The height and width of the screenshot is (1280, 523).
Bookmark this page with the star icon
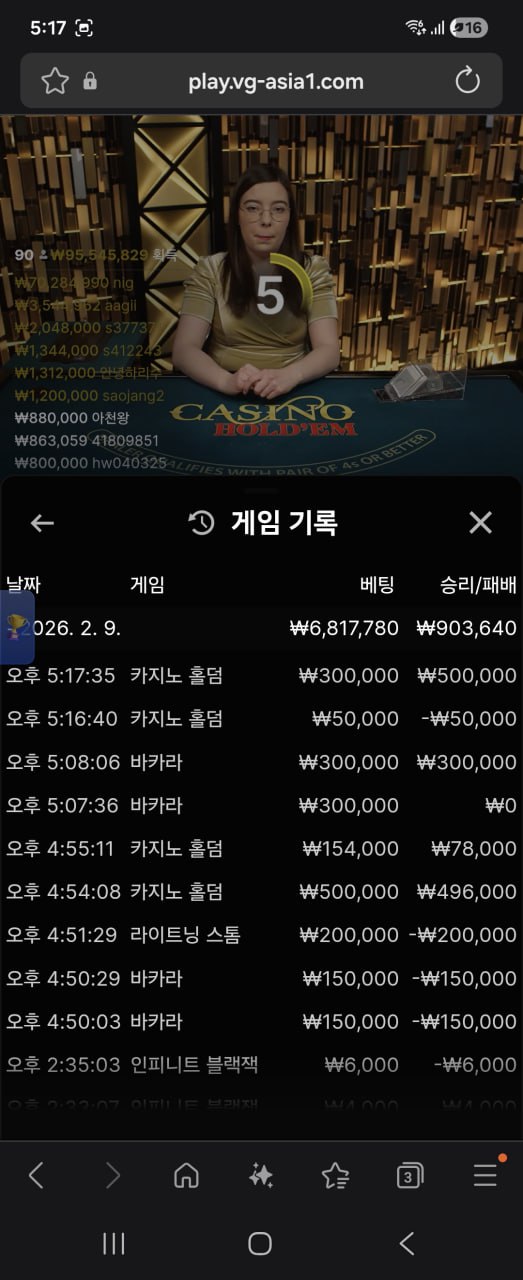tap(54, 82)
